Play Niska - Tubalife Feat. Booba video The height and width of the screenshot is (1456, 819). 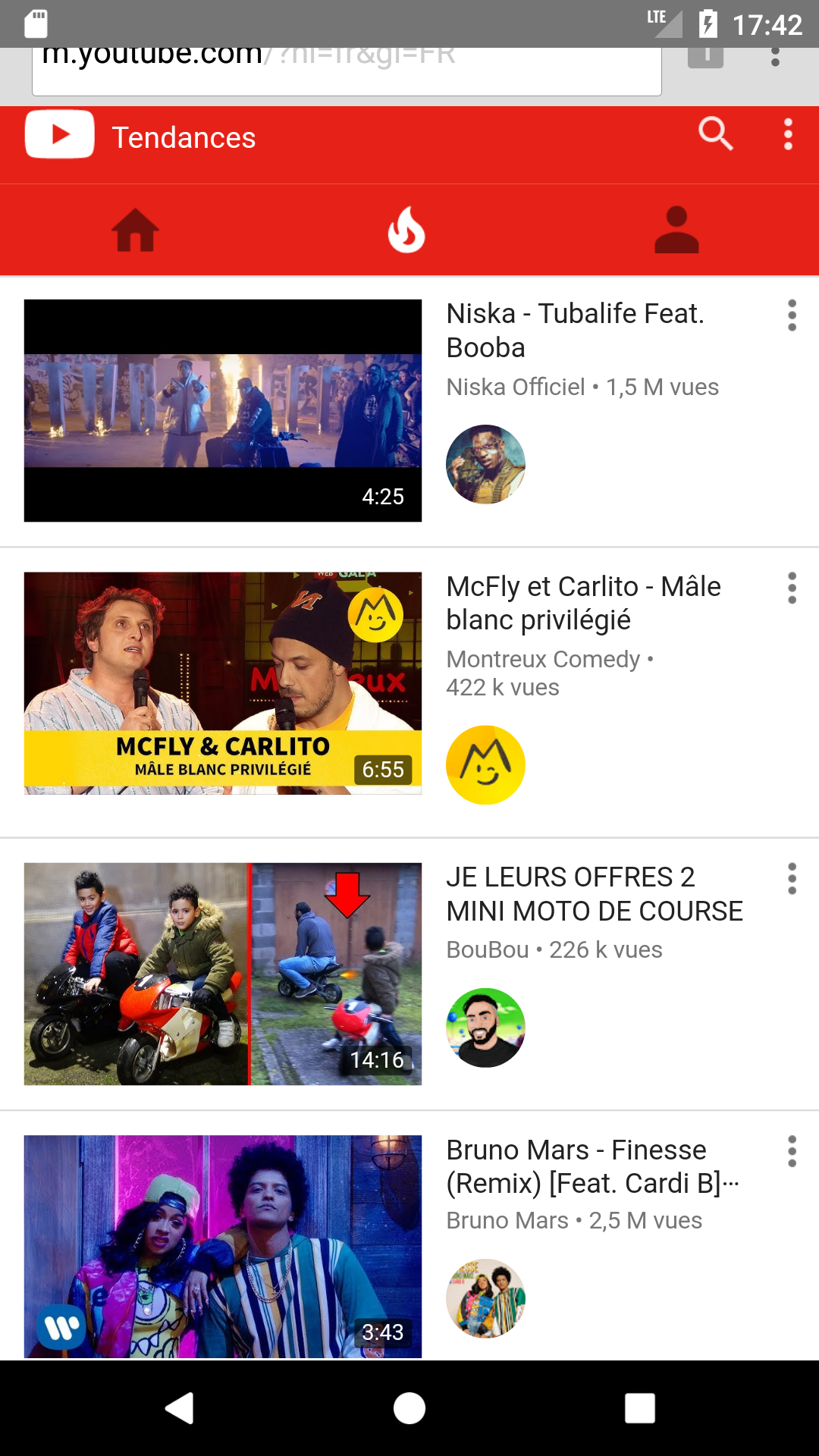[223, 410]
